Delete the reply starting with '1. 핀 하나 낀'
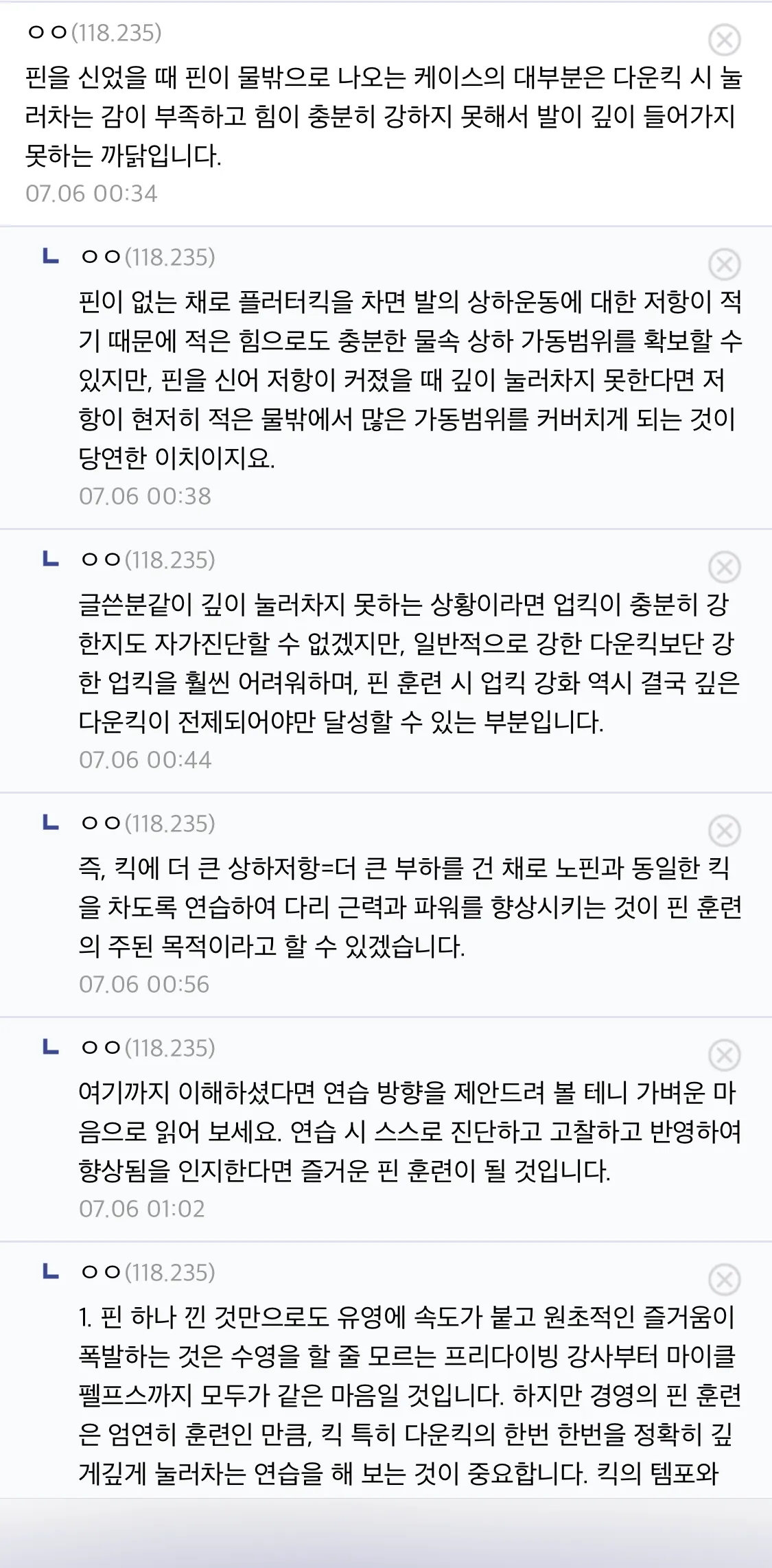772x1568 pixels. pyautogui.click(x=724, y=1280)
